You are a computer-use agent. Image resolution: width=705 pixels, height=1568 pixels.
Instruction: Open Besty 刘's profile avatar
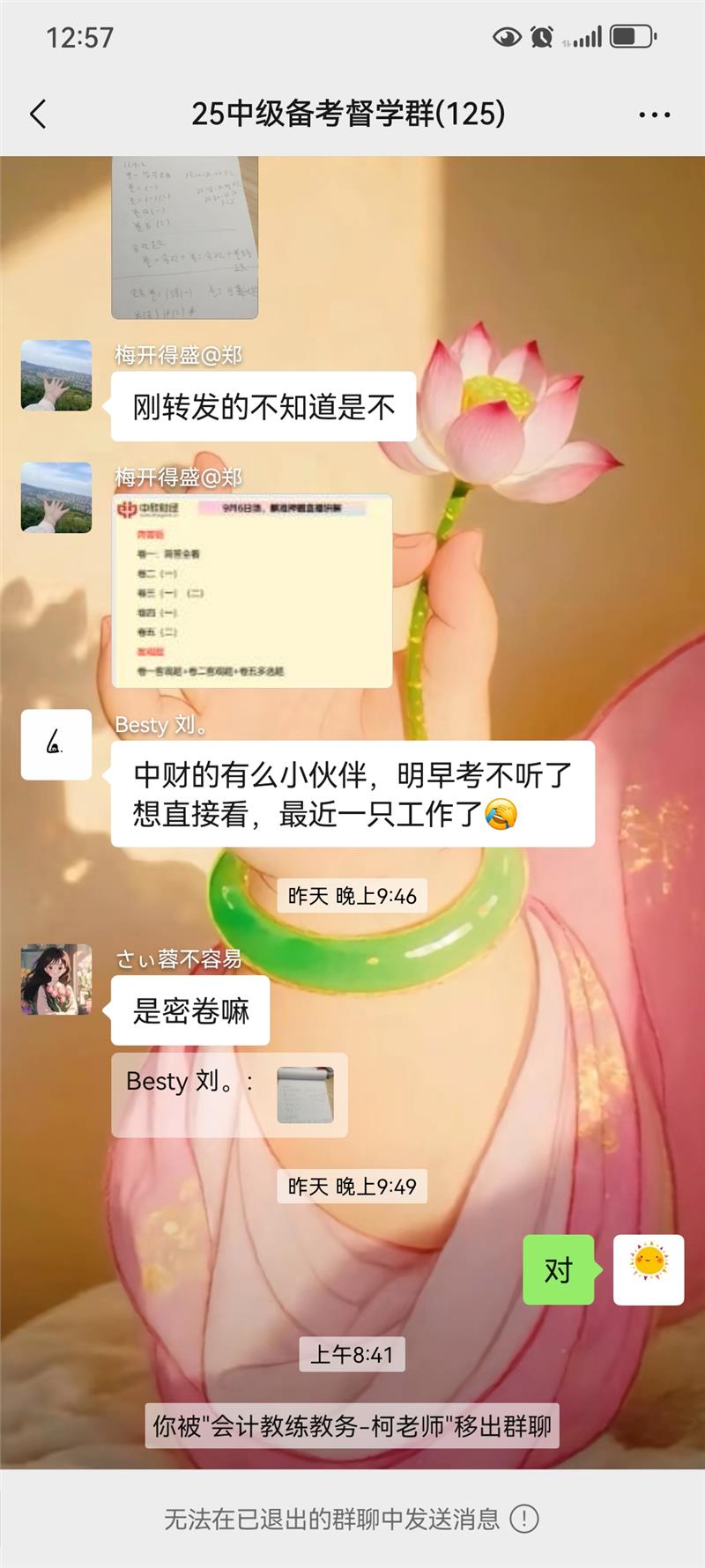56,744
